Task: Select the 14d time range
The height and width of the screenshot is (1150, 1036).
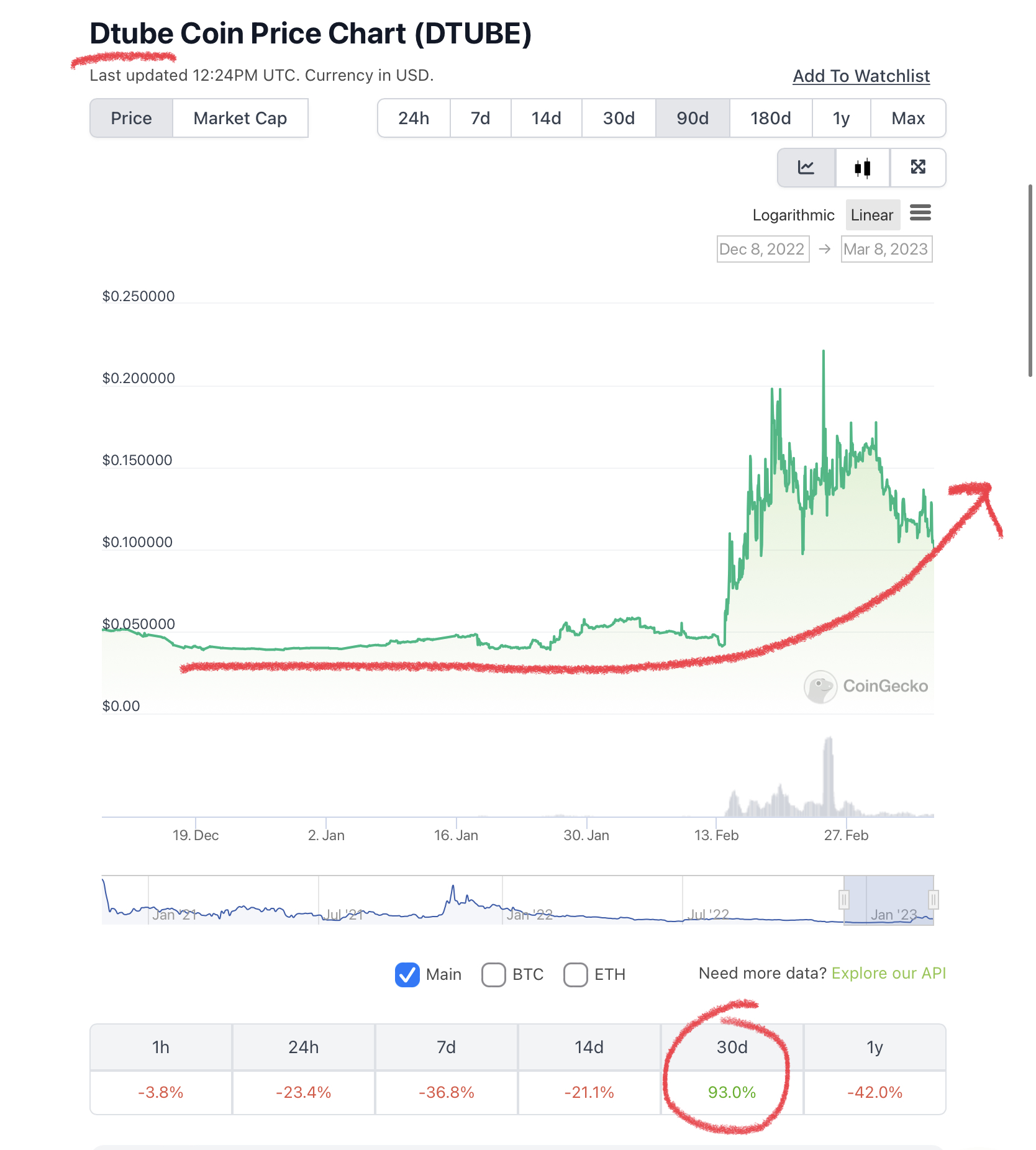Action: 546,118
